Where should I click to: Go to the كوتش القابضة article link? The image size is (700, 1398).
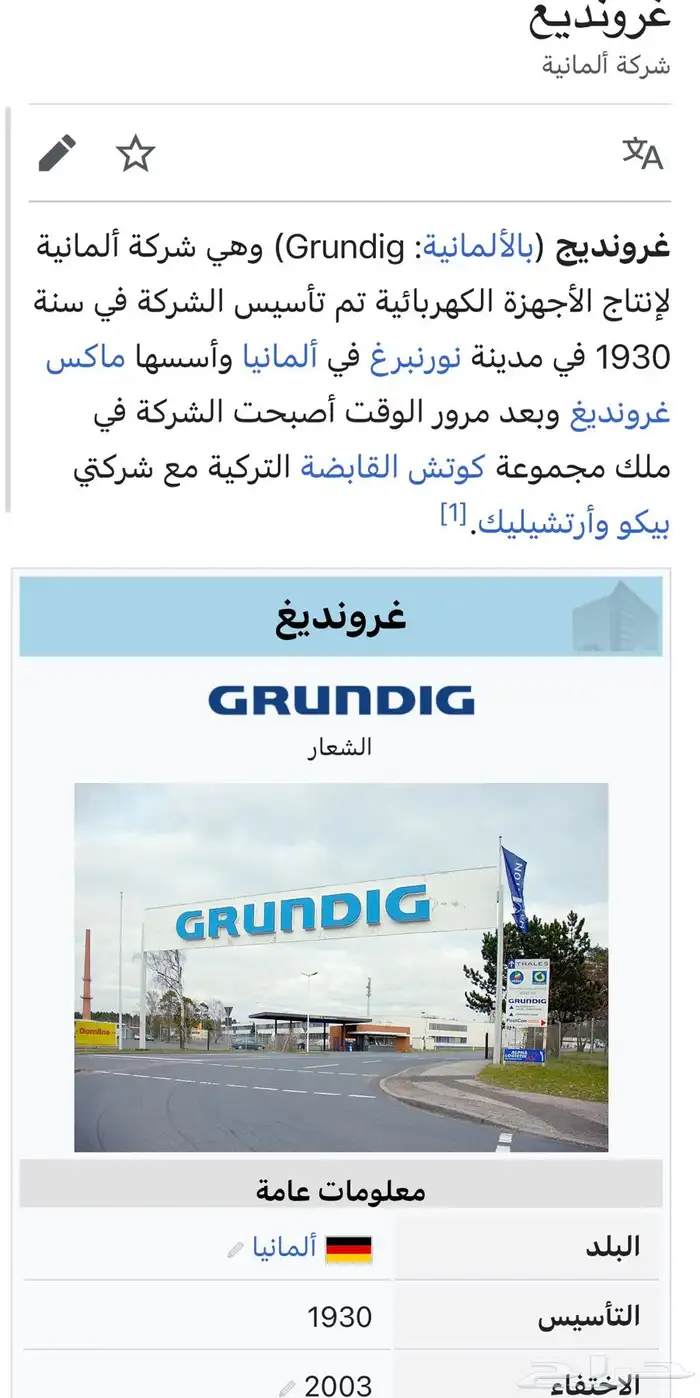[392, 467]
